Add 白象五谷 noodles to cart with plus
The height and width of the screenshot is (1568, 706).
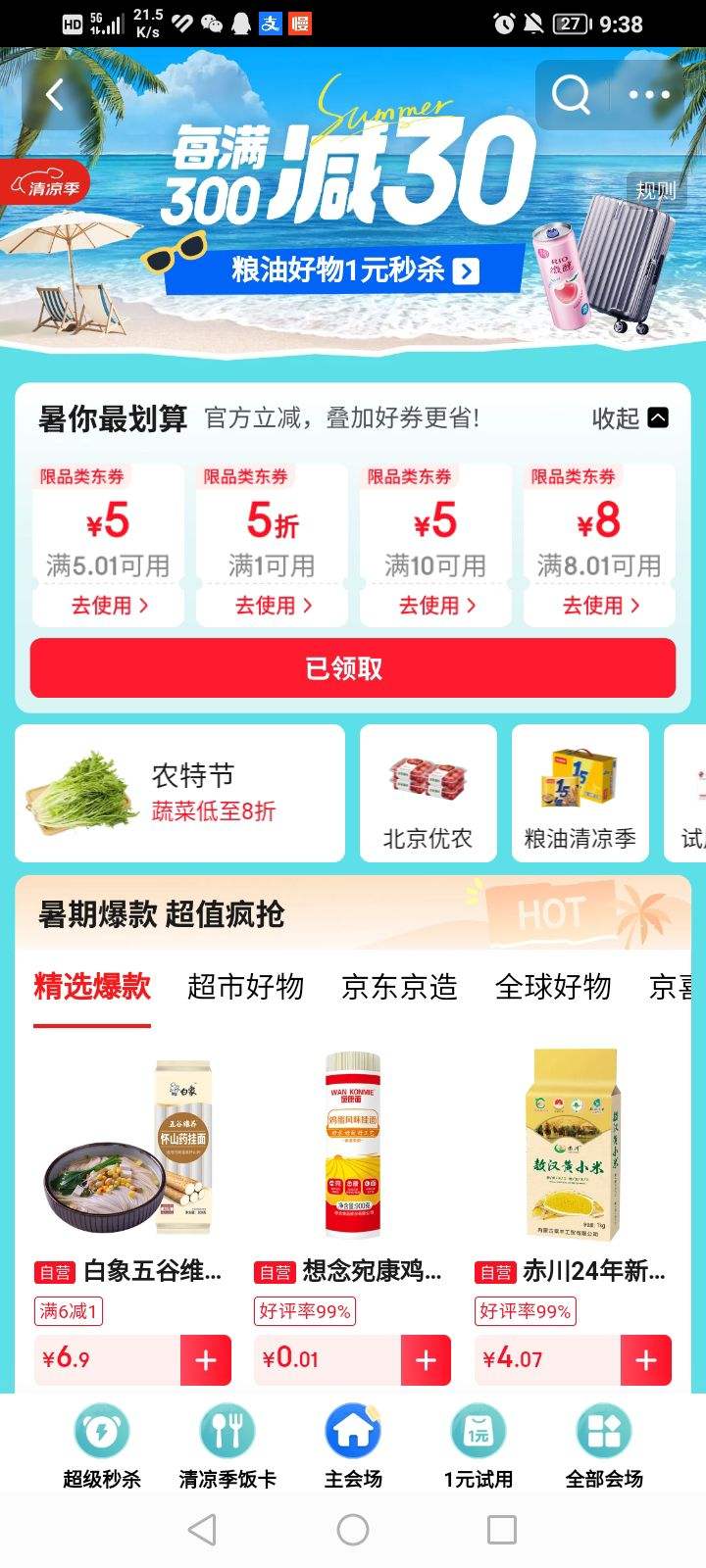pyautogui.click(x=205, y=1359)
